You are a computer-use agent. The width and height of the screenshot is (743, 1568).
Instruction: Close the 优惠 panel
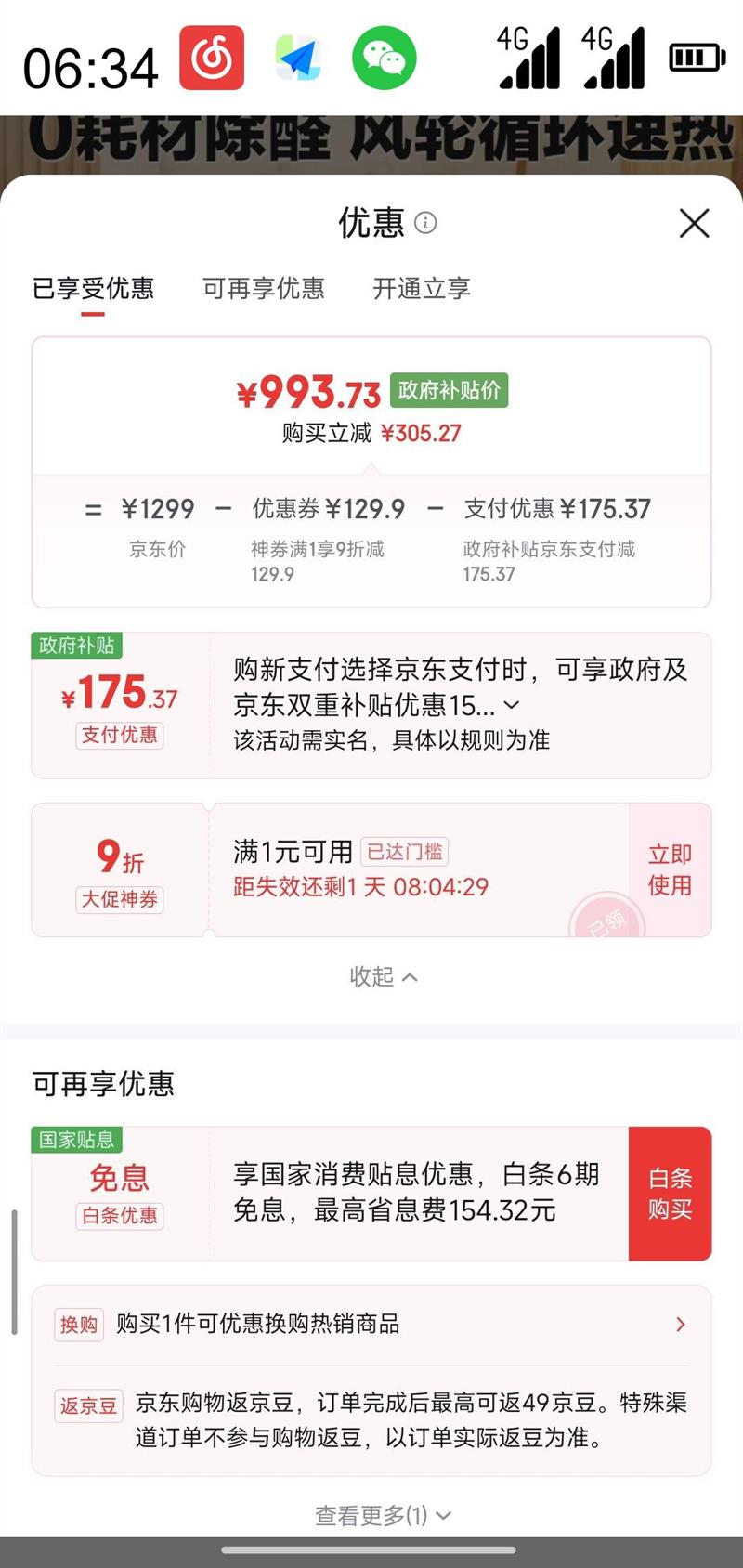(694, 223)
